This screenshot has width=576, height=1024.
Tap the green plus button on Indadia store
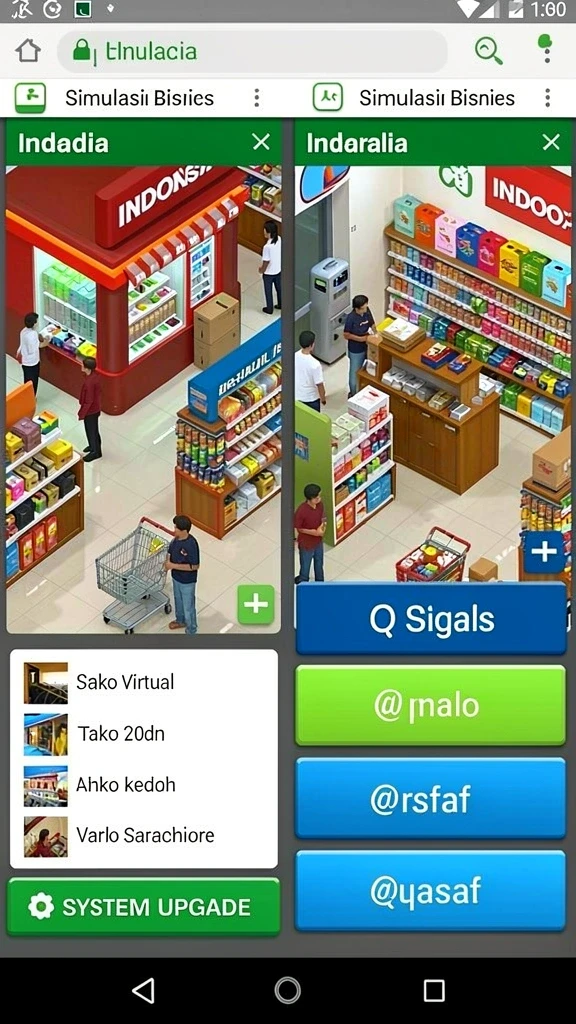point(255,604)
